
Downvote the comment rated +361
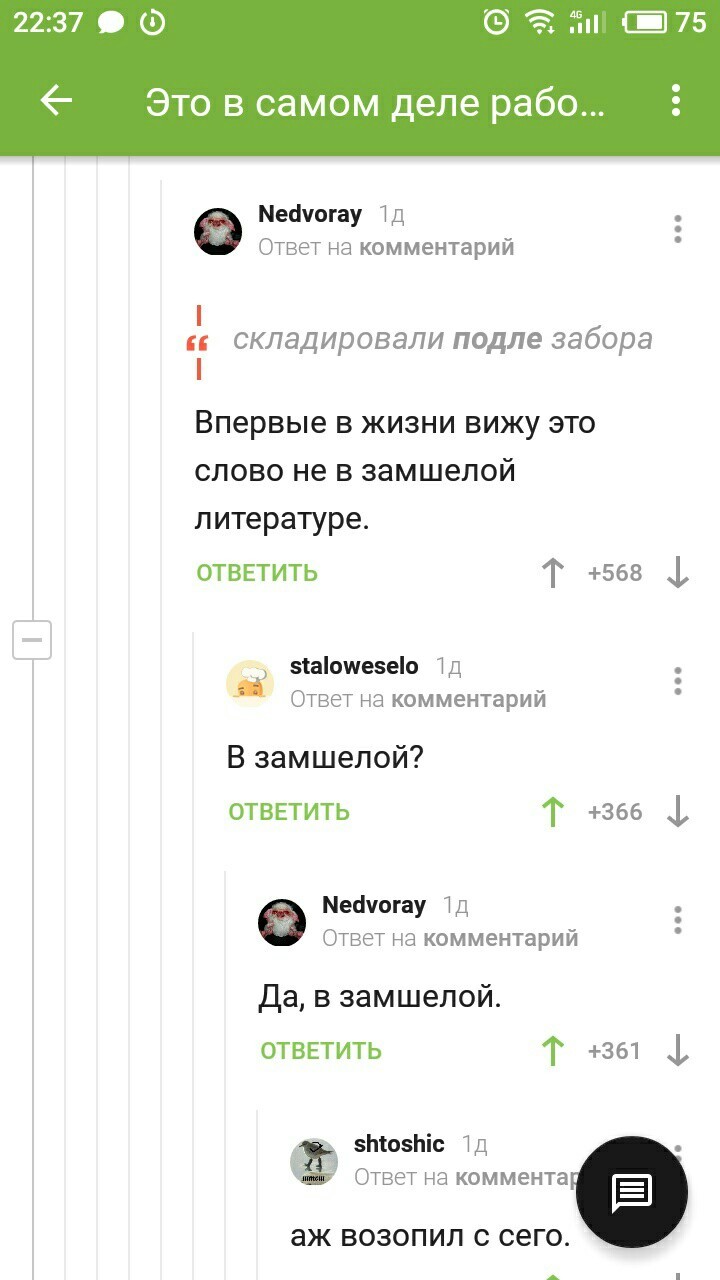tap(678, 1051)
